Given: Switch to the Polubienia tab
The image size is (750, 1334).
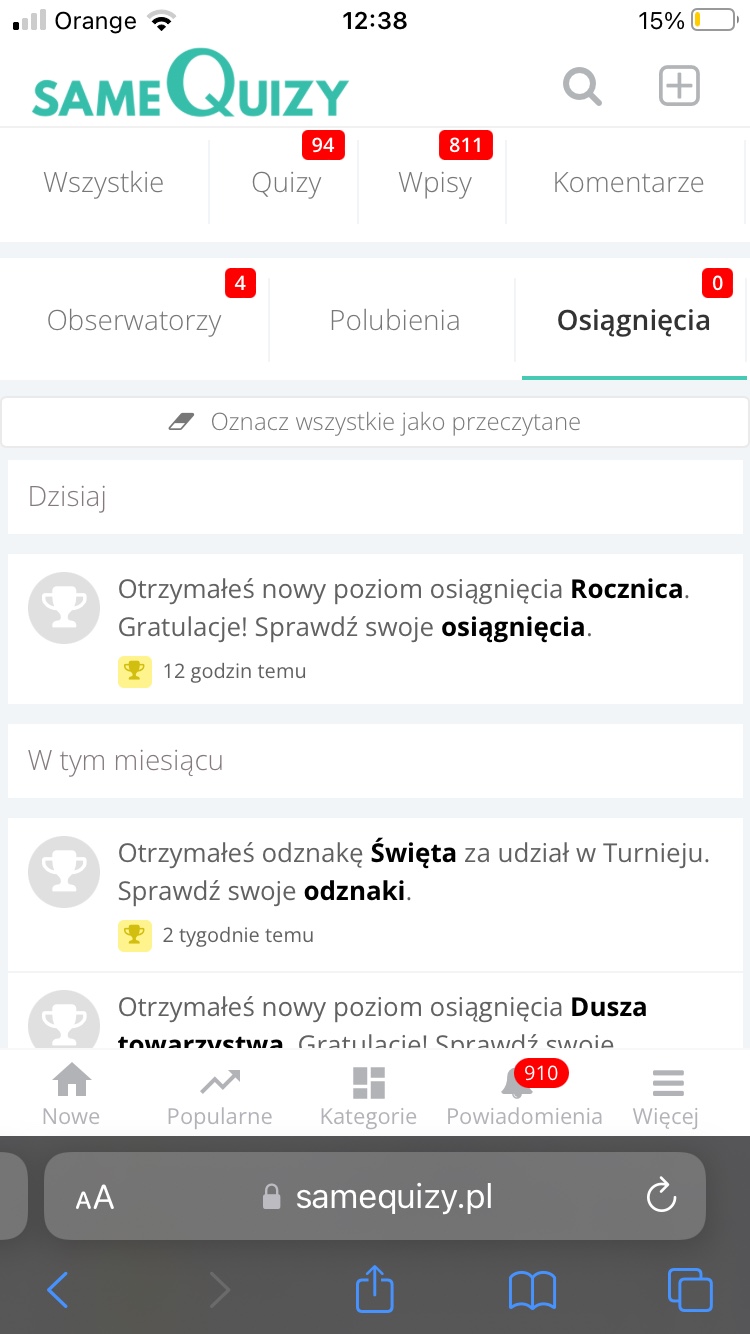Looking at the screenshot, I should click(394, 321).
